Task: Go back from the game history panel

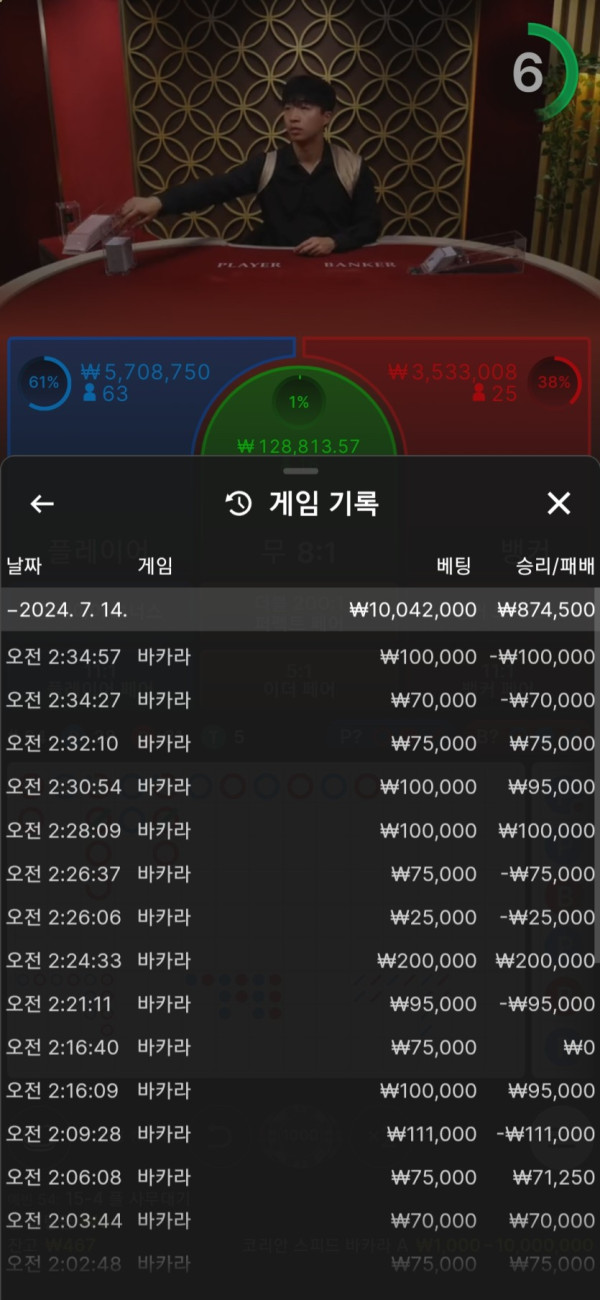Action: tap(42, 504)
